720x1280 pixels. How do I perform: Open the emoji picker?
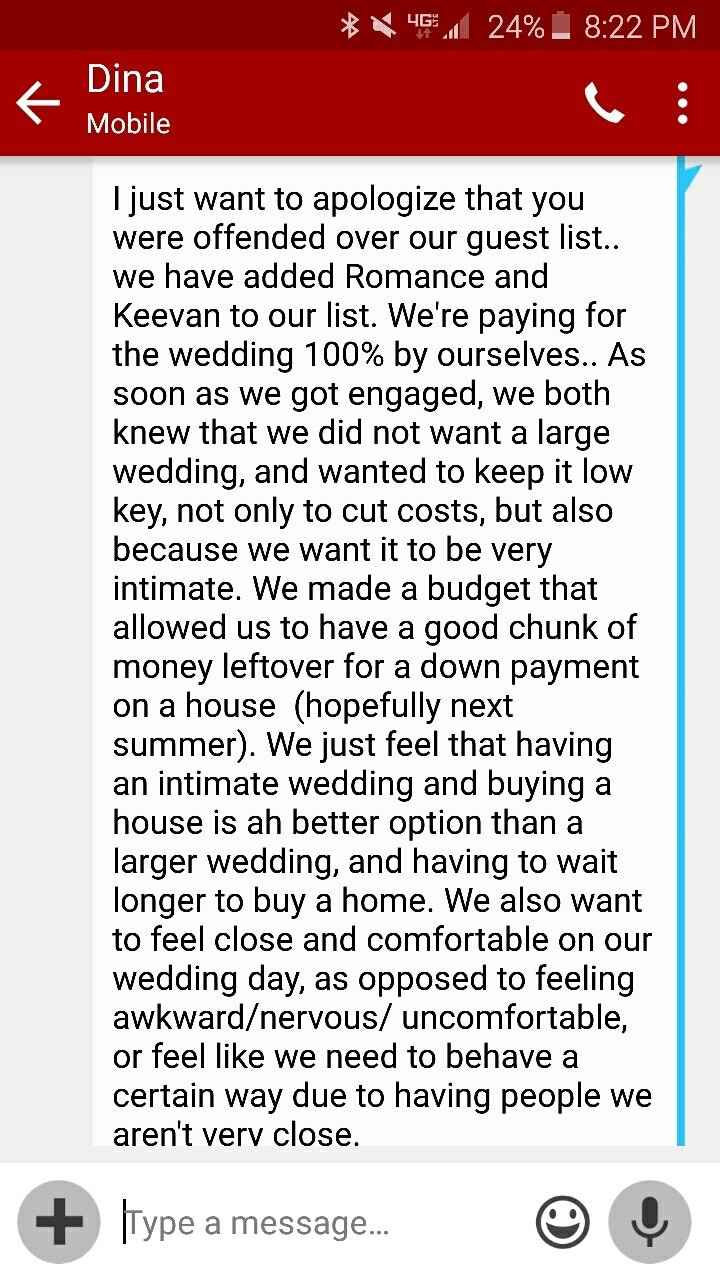[562, 1221]
